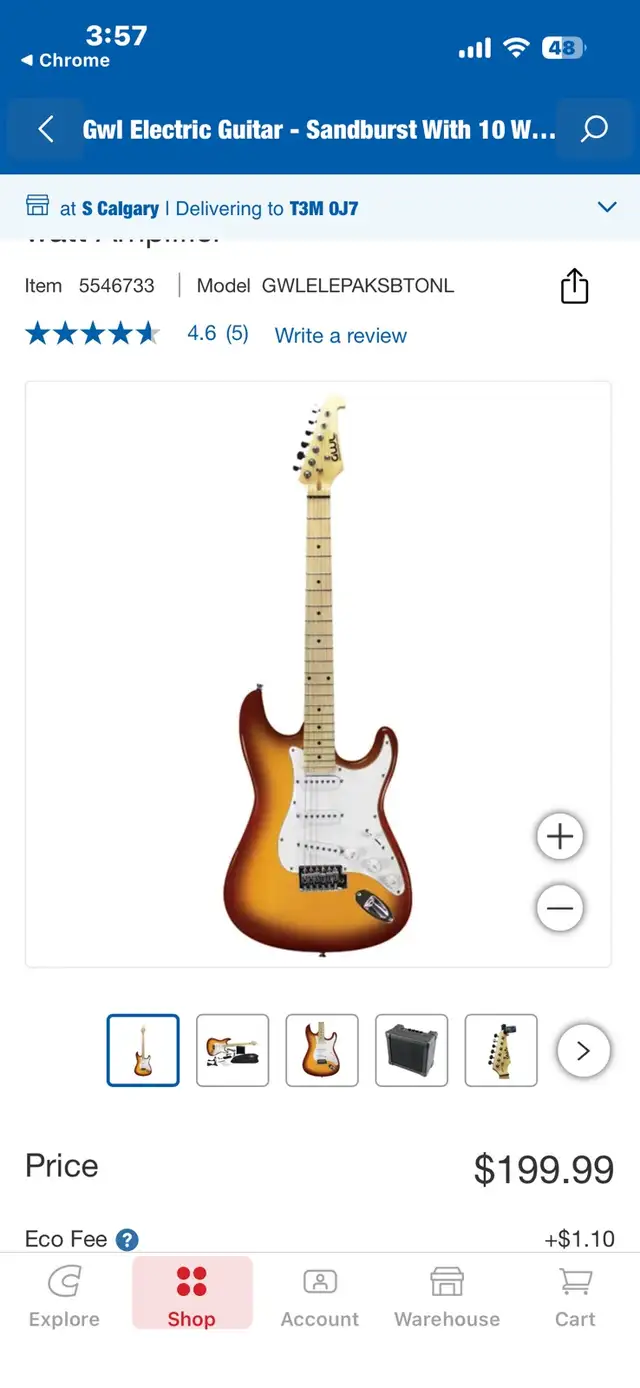Open Eco Fee info help icon
Viewport: 640px width, 1388px height.
[127, 1240]
